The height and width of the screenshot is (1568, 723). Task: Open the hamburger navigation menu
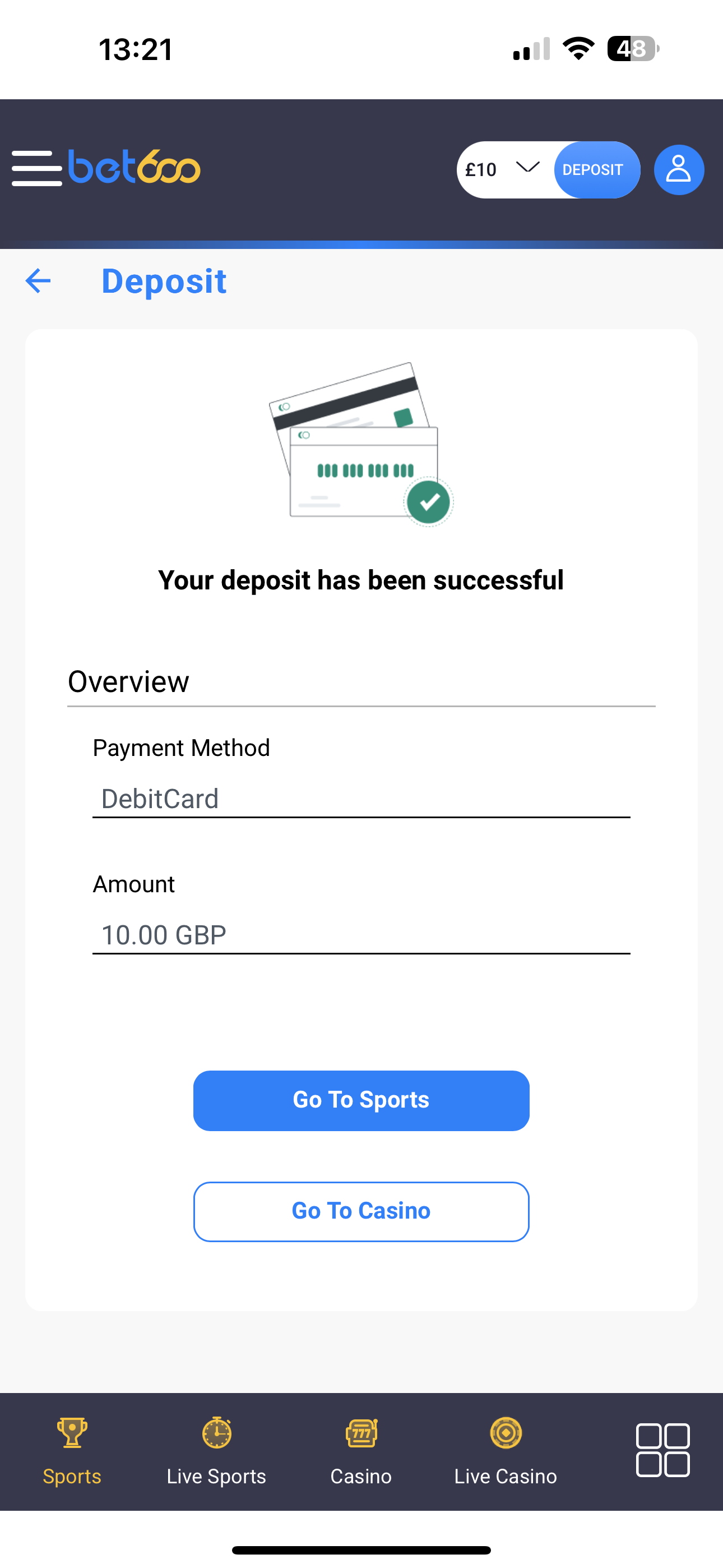point(36,169)
